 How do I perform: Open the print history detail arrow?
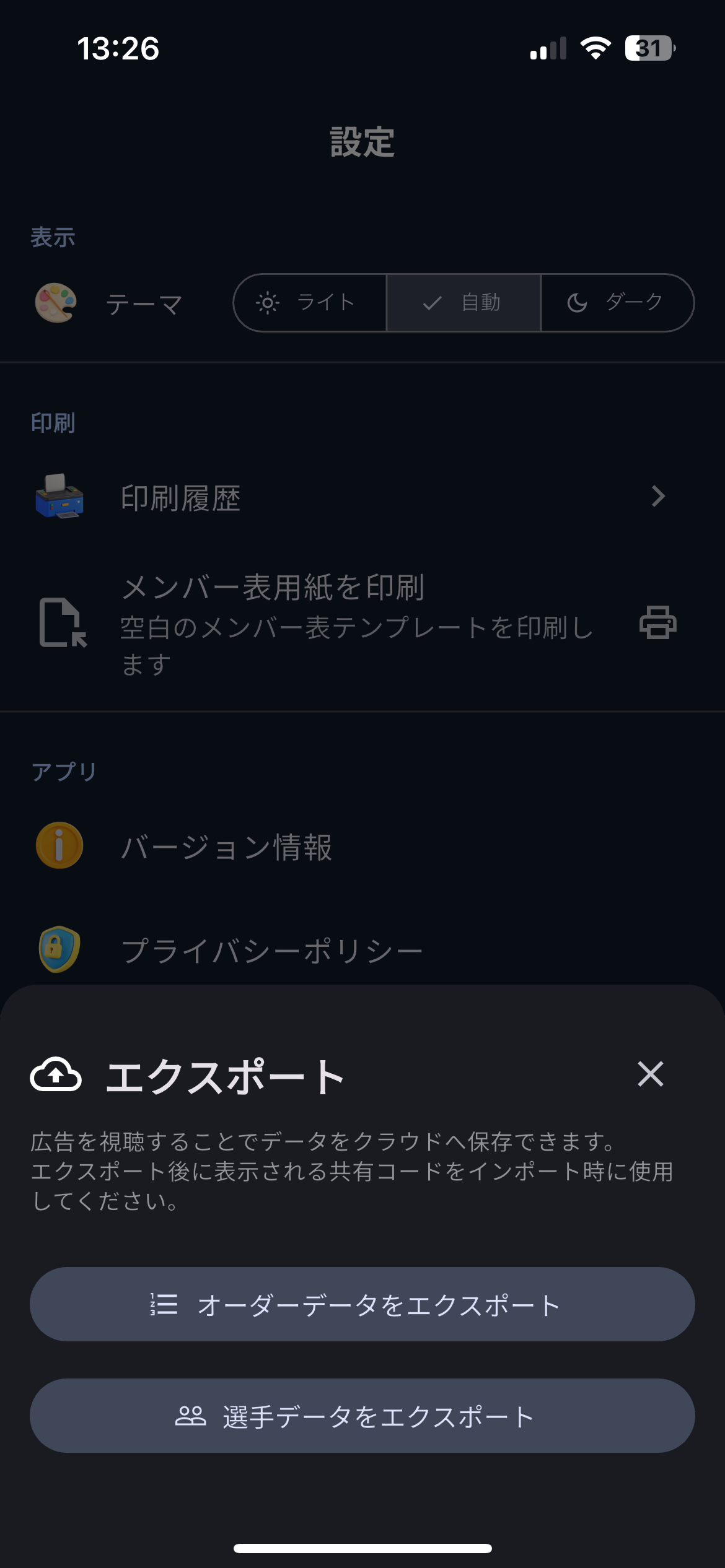tap(659, 495)
